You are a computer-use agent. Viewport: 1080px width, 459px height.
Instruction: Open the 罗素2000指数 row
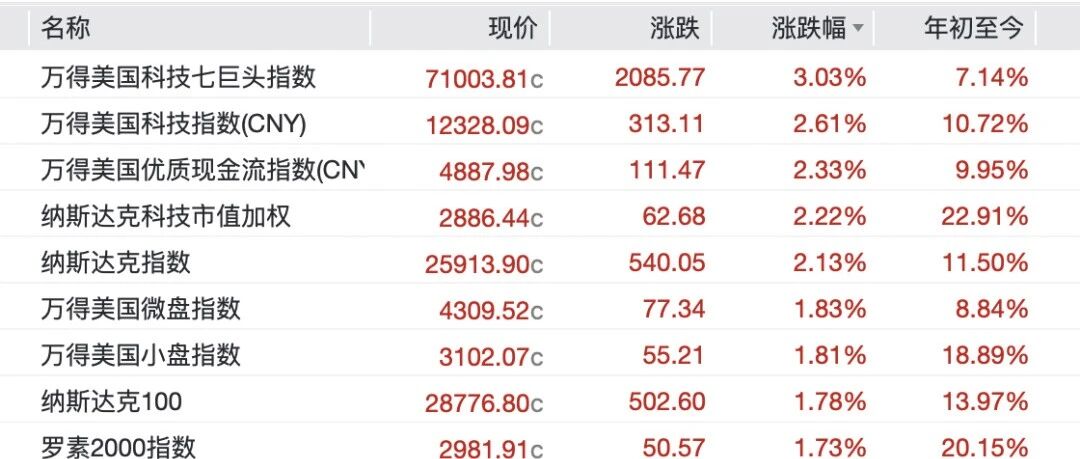tap(540, 441)
